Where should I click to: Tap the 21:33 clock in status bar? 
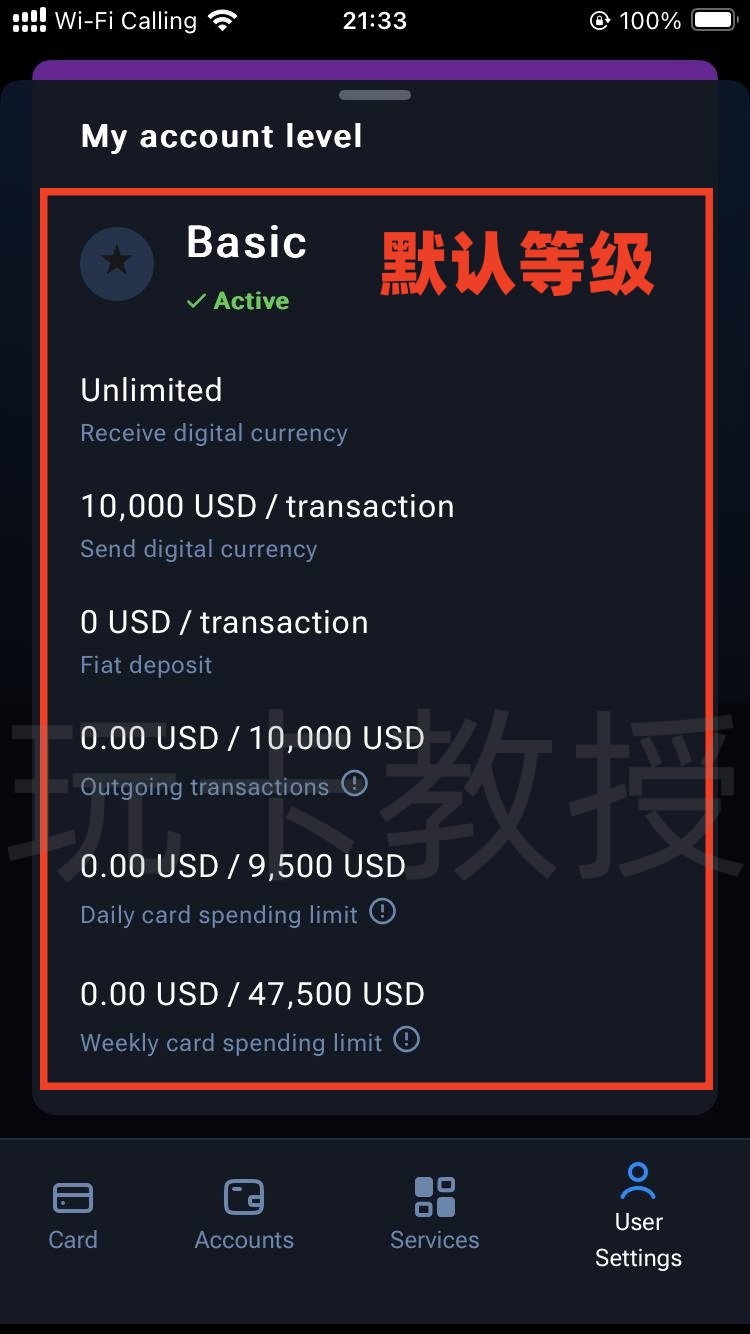[374, 18]
